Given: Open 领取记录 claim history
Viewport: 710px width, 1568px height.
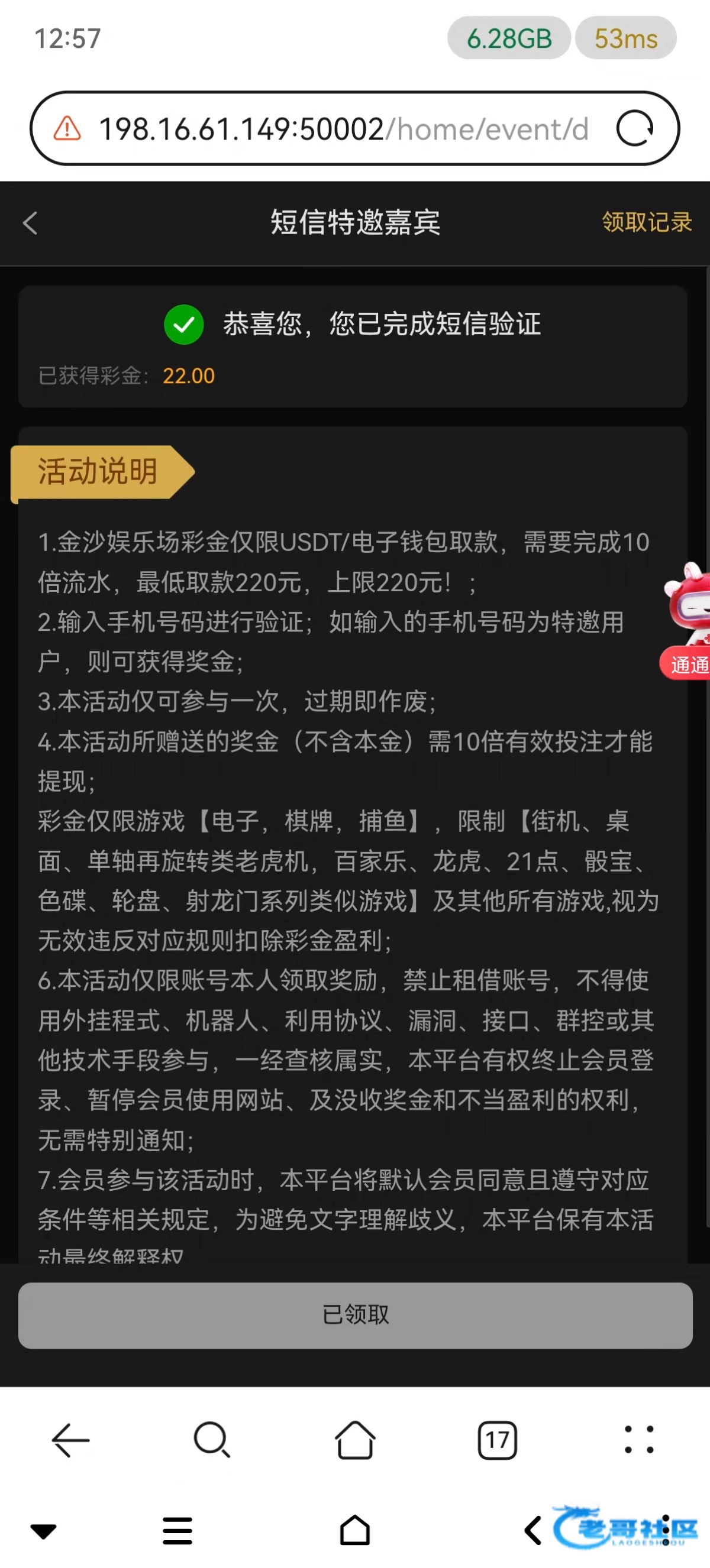Looking at the screenshot, I should [x=646, y=222].
